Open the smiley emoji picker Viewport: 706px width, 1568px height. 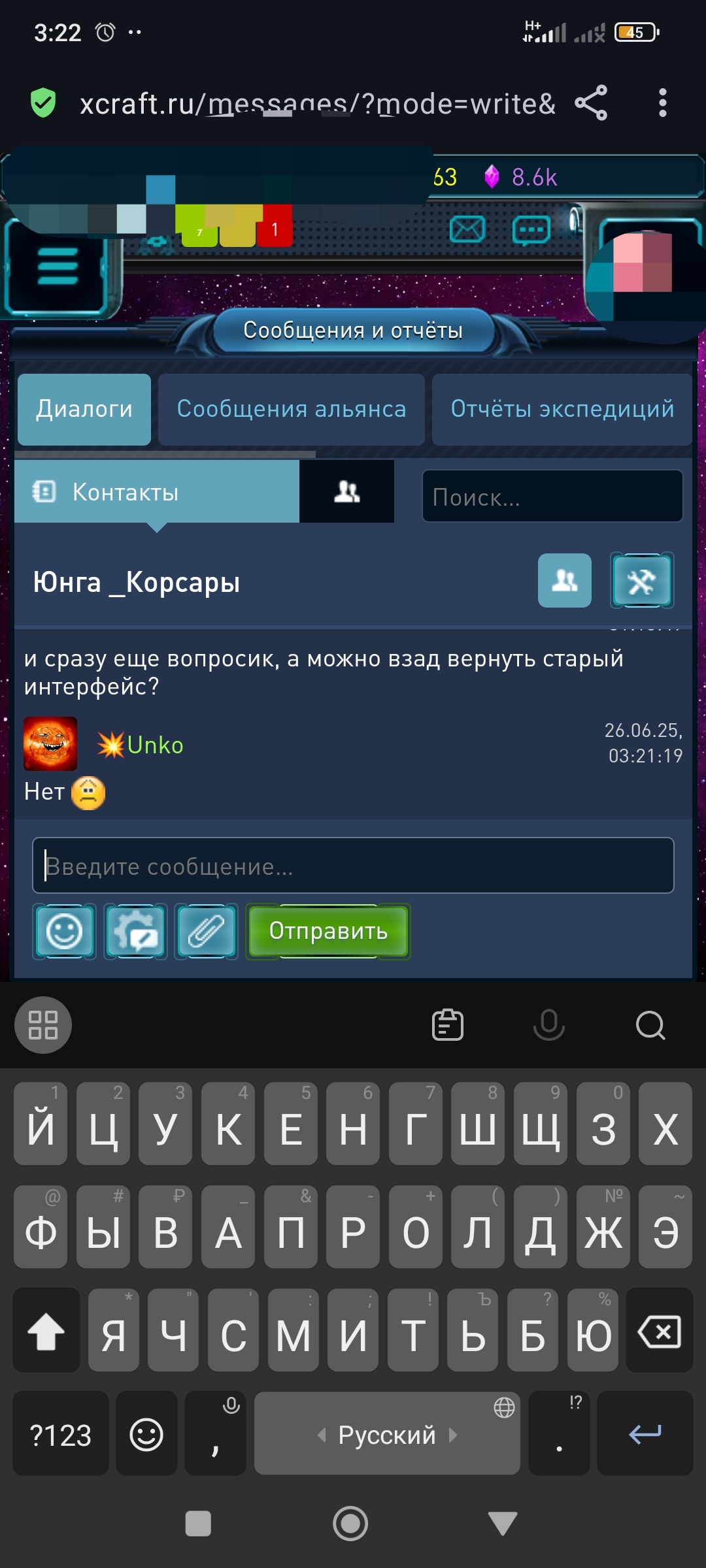(x=64, y=932)
